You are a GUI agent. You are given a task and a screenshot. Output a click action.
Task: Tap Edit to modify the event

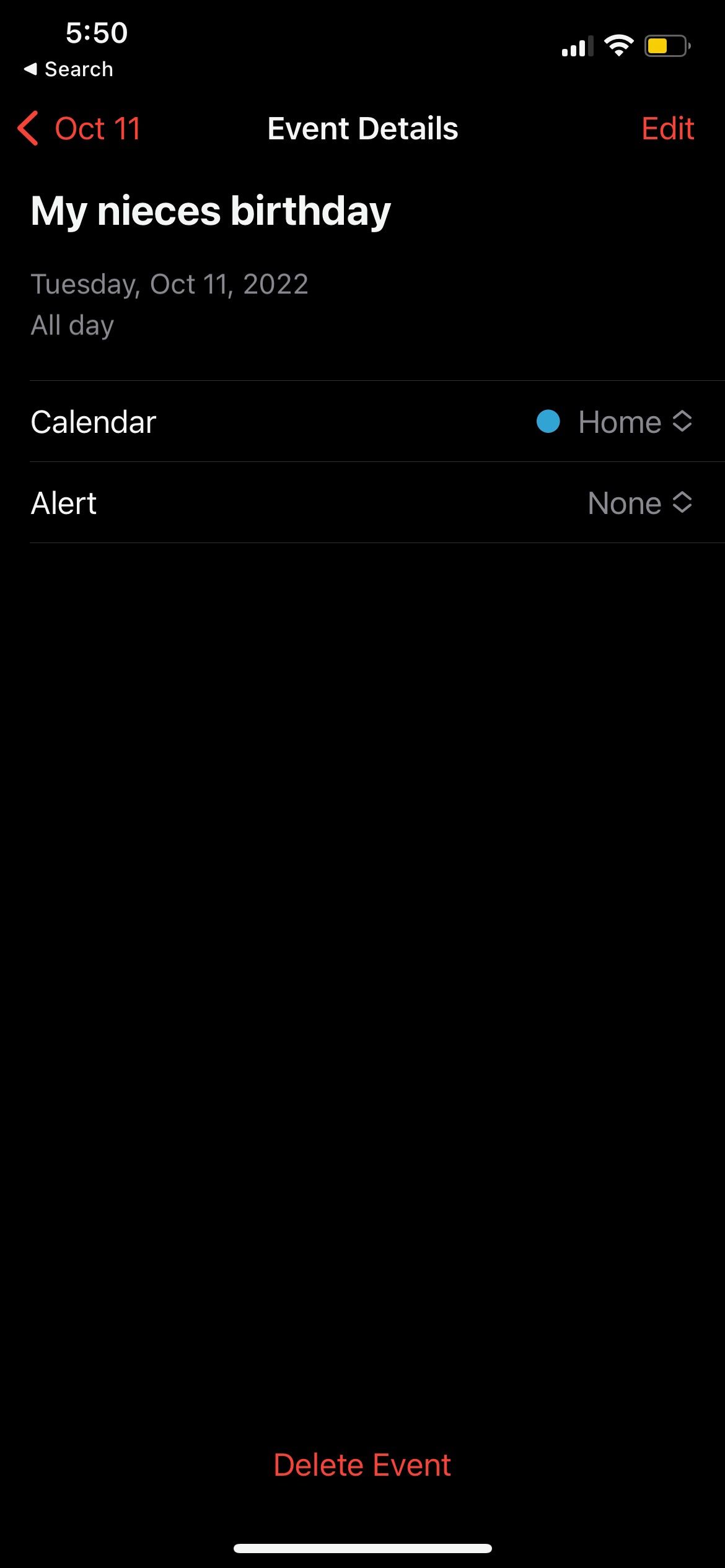667,128
